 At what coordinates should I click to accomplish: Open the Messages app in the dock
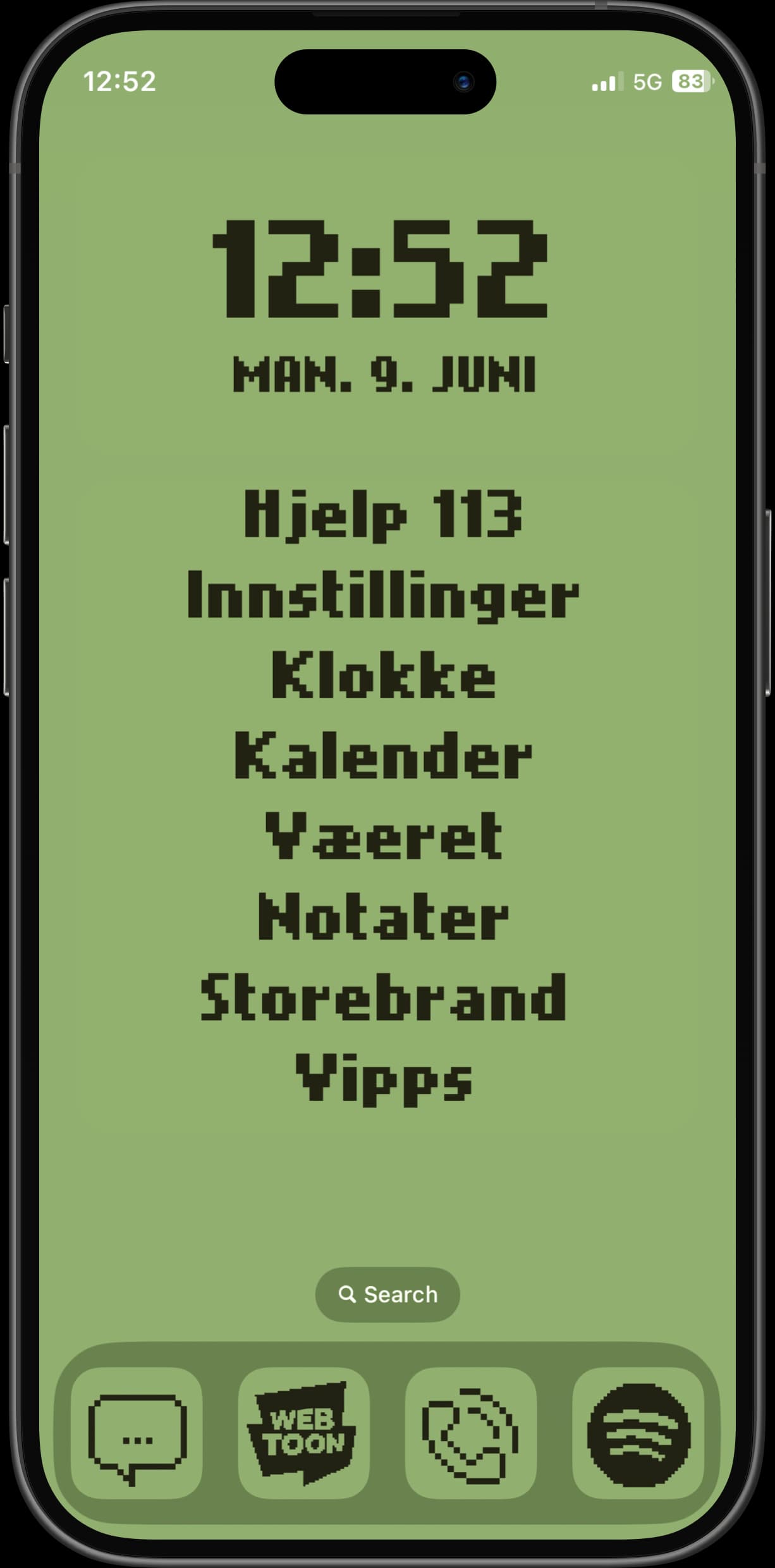[x=137, y=1433]
